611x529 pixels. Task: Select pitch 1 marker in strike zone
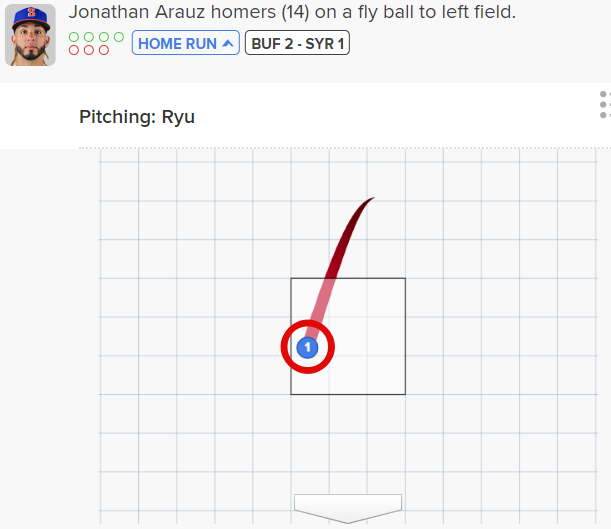[308, 348]
